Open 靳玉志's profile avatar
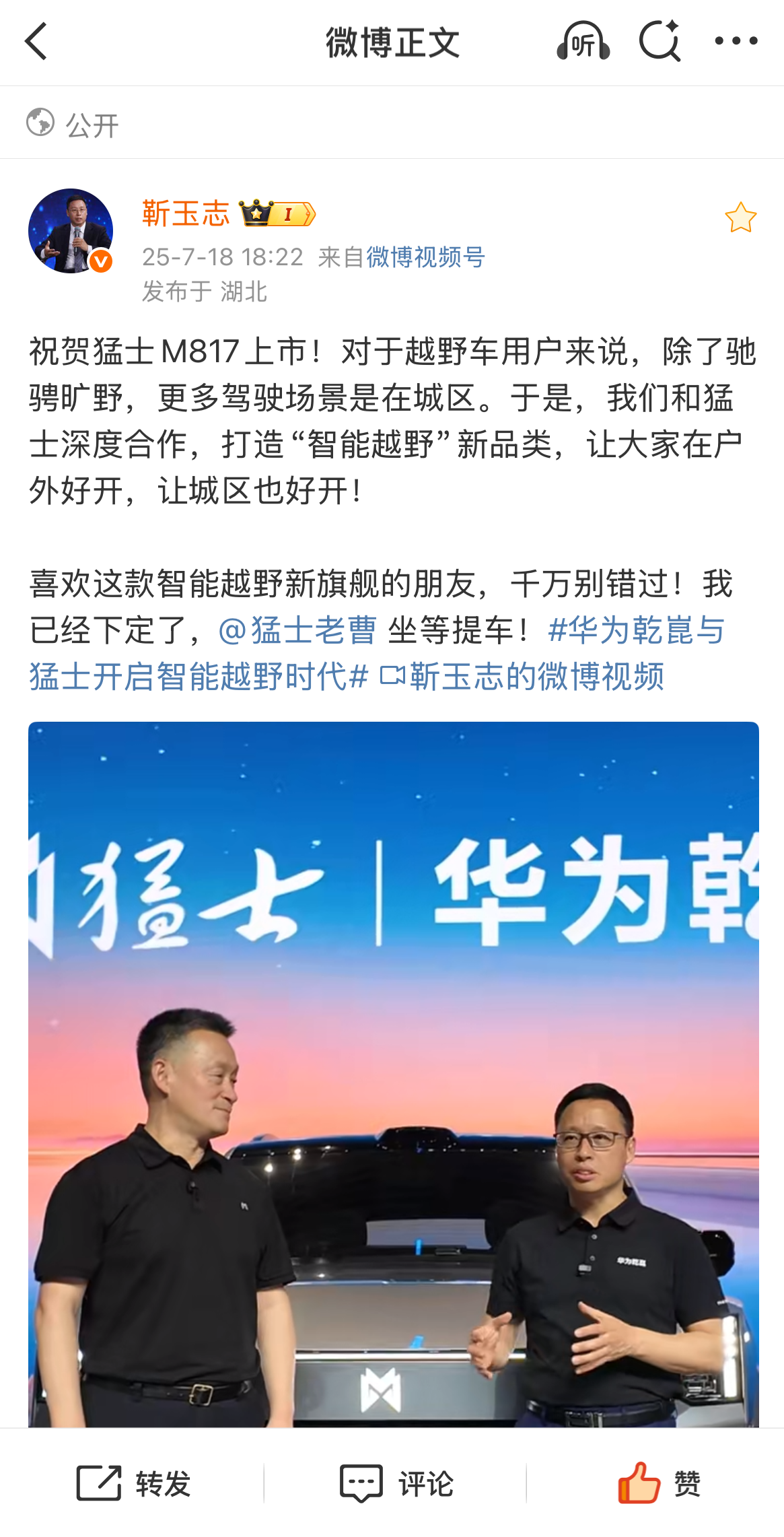784x1537 pixels. 70,231
